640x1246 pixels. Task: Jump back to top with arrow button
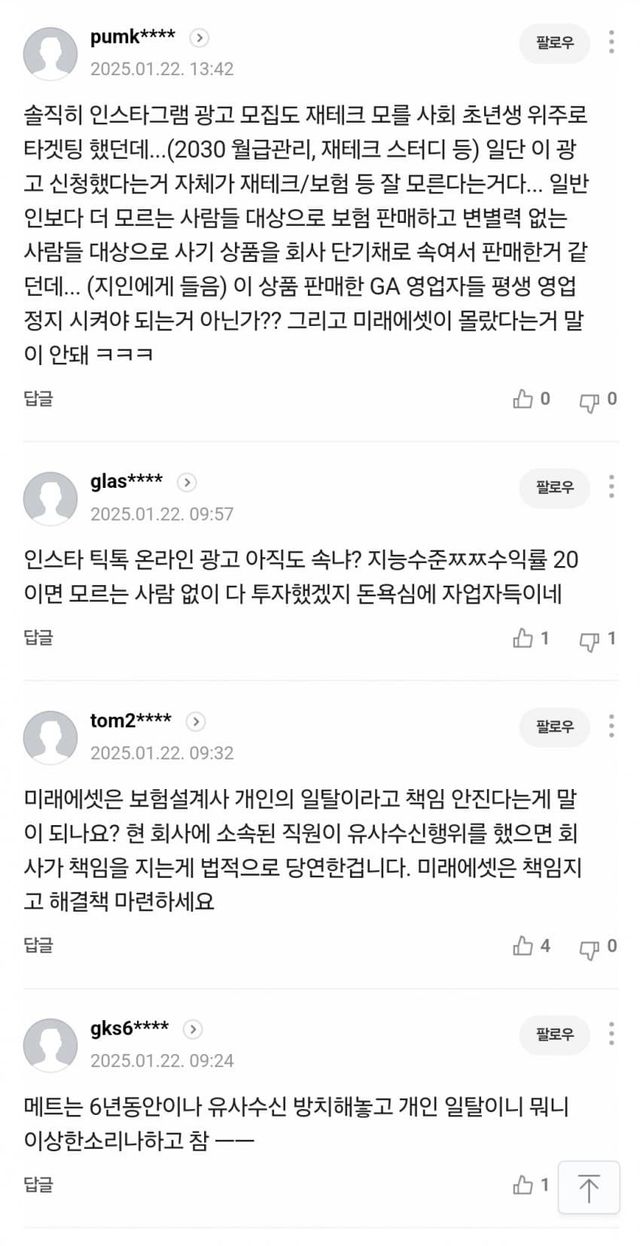(589, 1188)
